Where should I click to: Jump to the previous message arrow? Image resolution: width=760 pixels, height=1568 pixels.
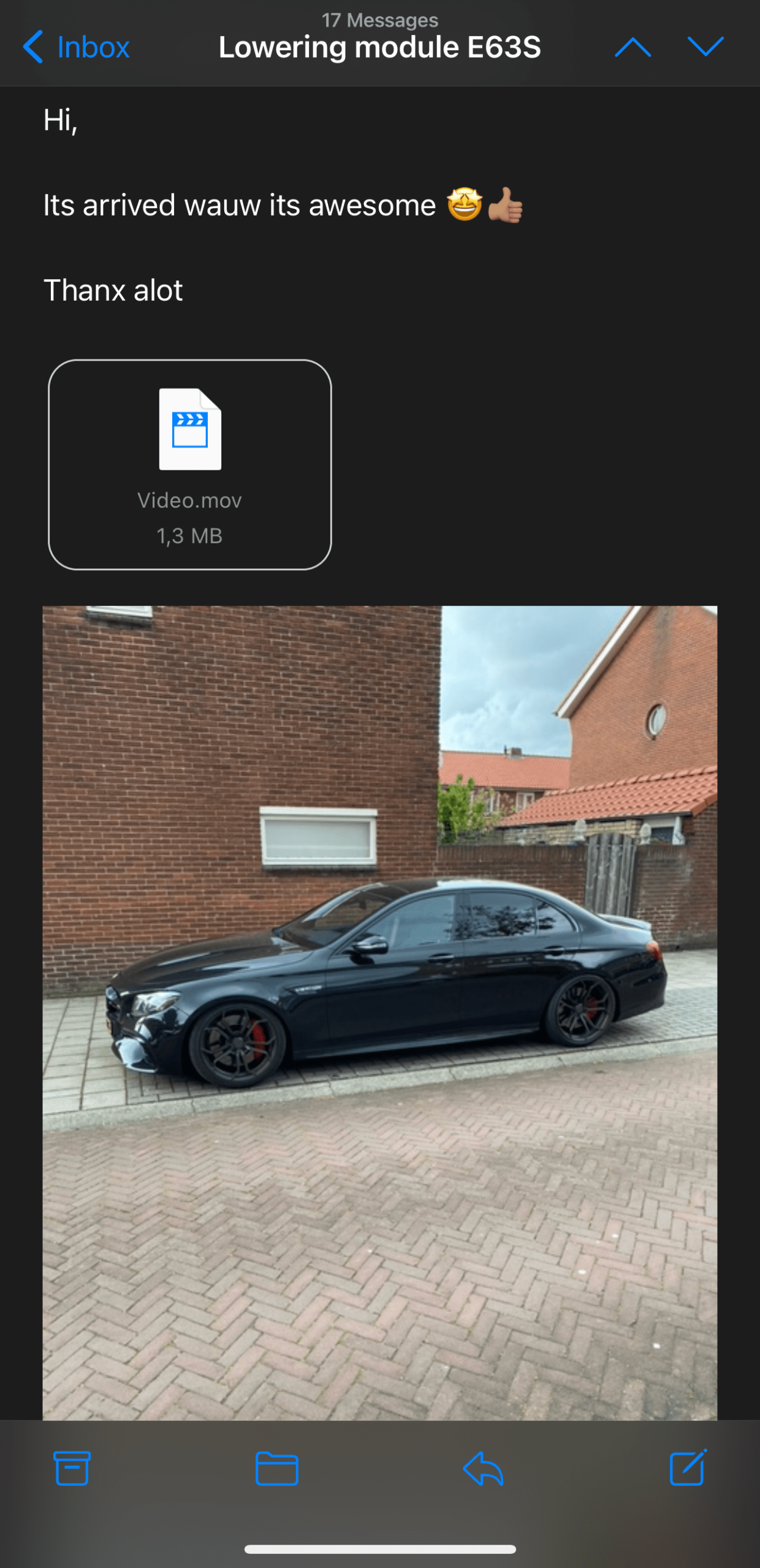(x=633, y=47)
